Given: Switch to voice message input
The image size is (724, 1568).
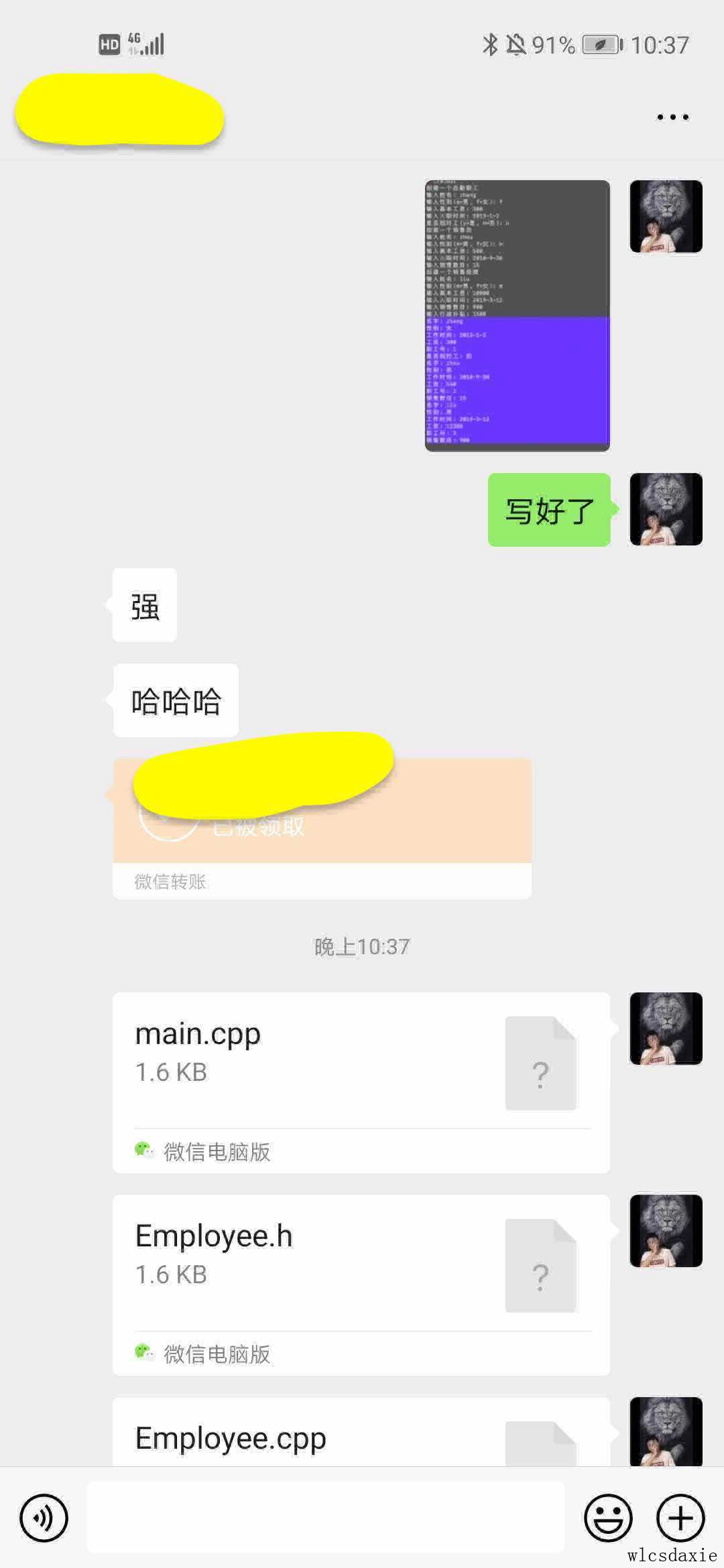Looking at the screenshot, I should coord(44,1518).
